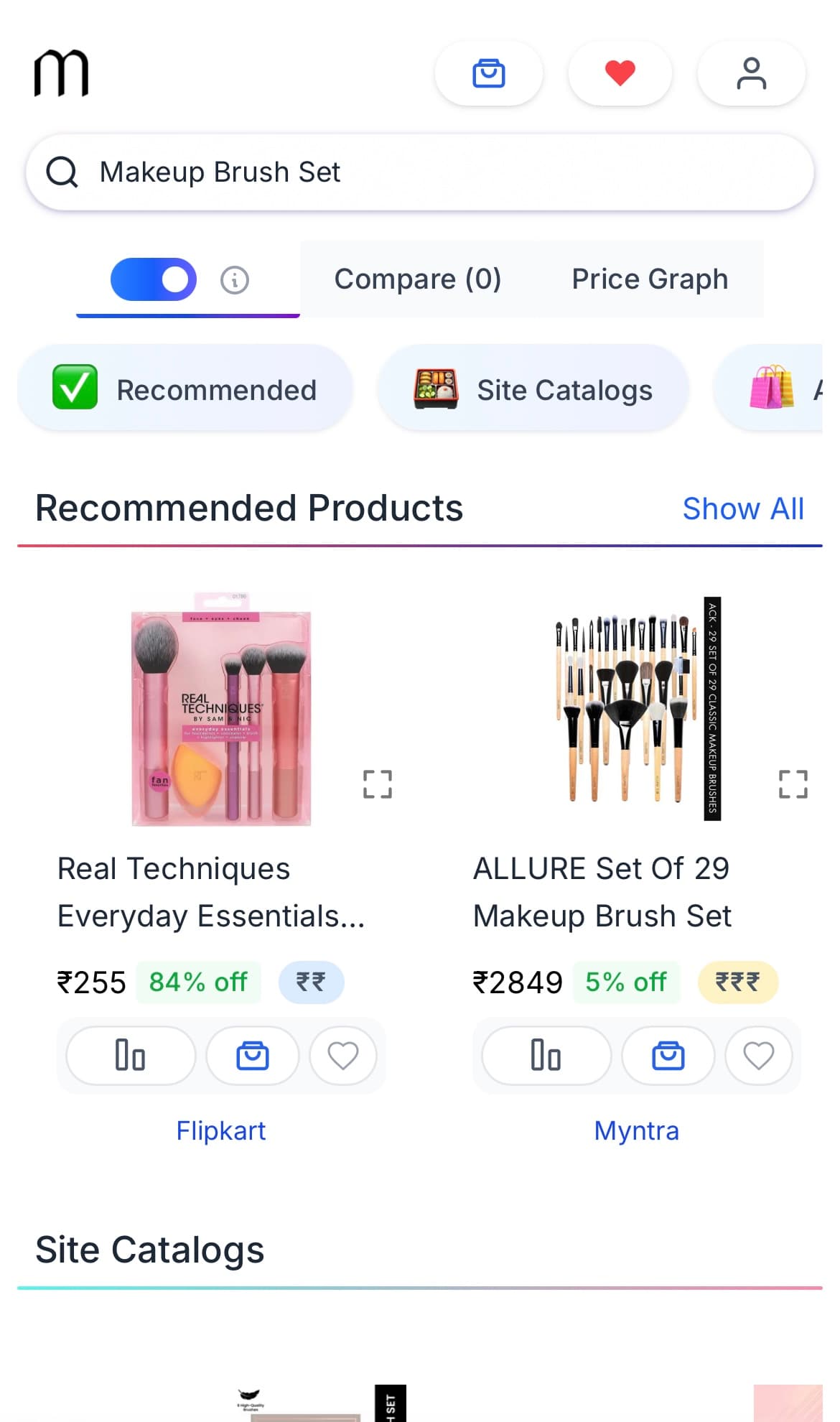Open the Myntra store link
The image size is (840, 1422).
click(636, 1130)
